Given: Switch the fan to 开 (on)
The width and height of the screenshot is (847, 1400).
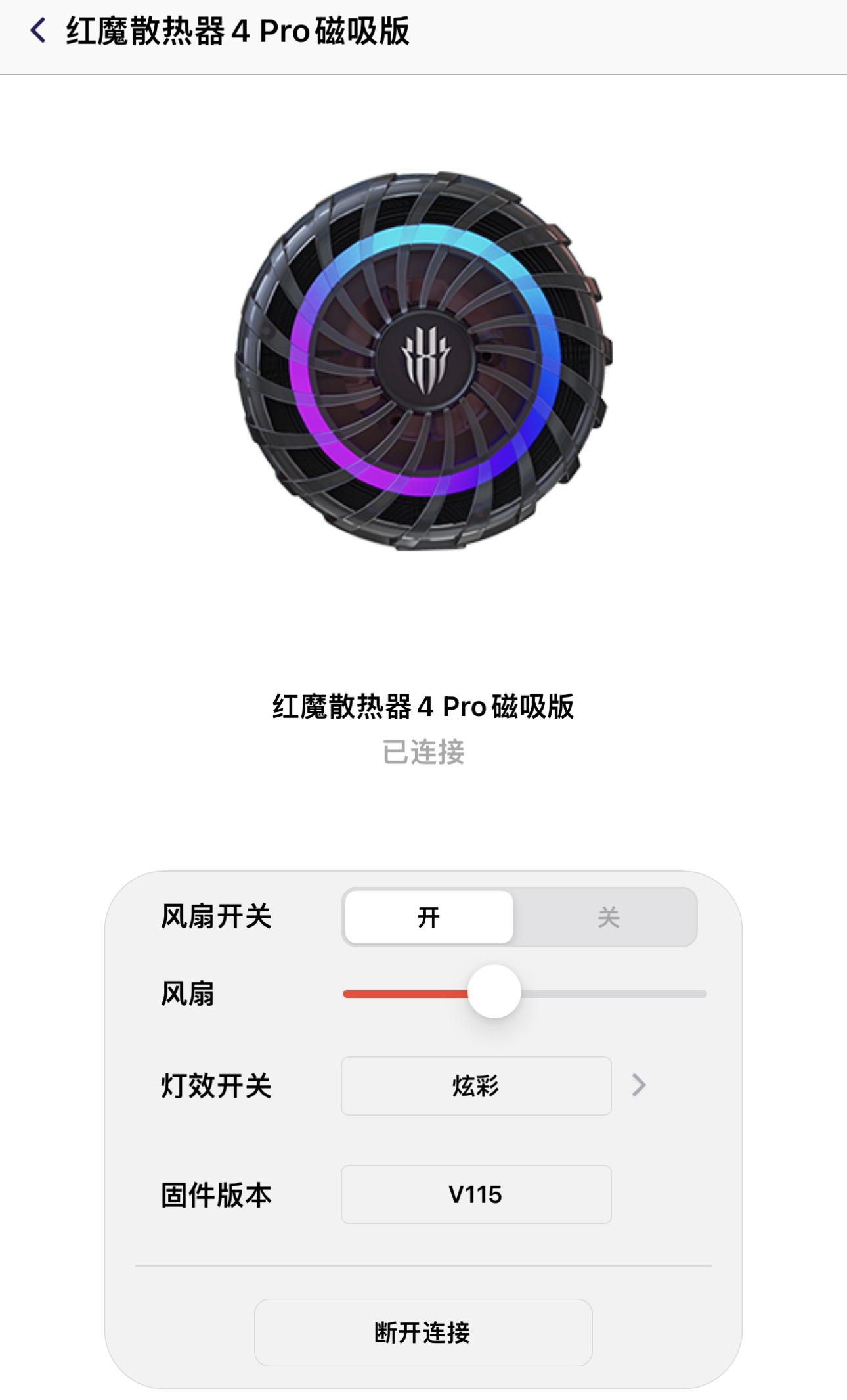Looking at the screenshot, I should pos(429,917).
